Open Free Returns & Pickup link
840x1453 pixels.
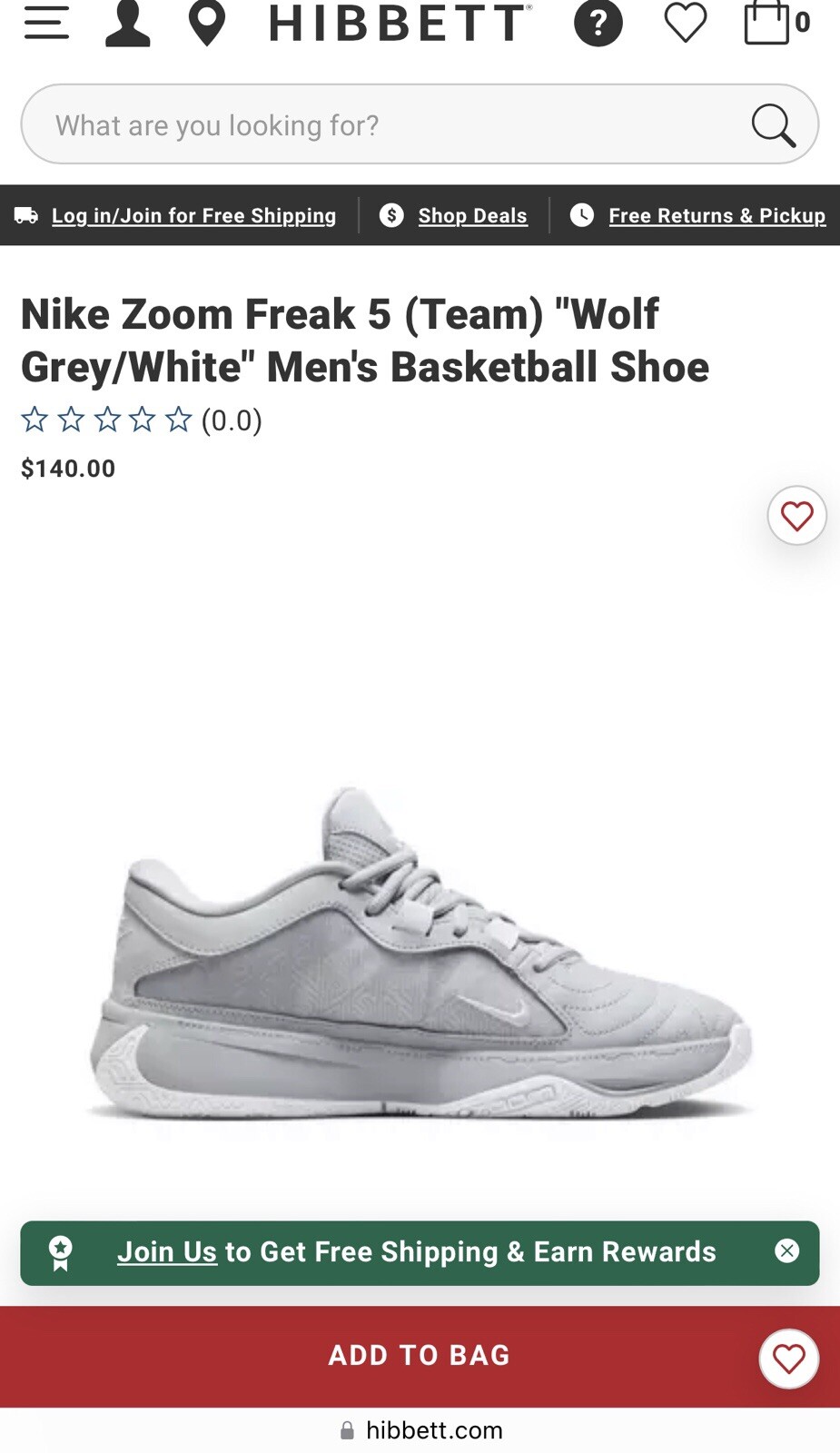pyautogui.click(x=716, y=216)
